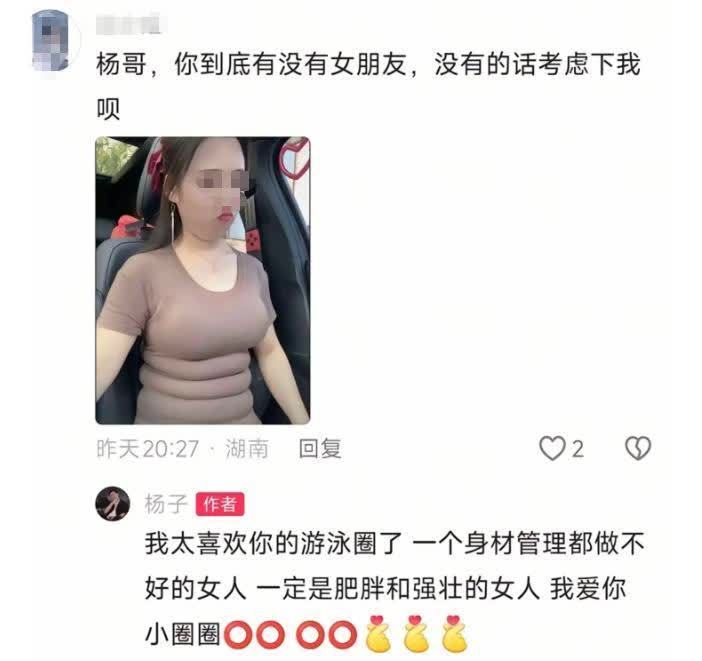
Task: Open the commenter's blurred profile avatar
Action: tap(50, 40)
